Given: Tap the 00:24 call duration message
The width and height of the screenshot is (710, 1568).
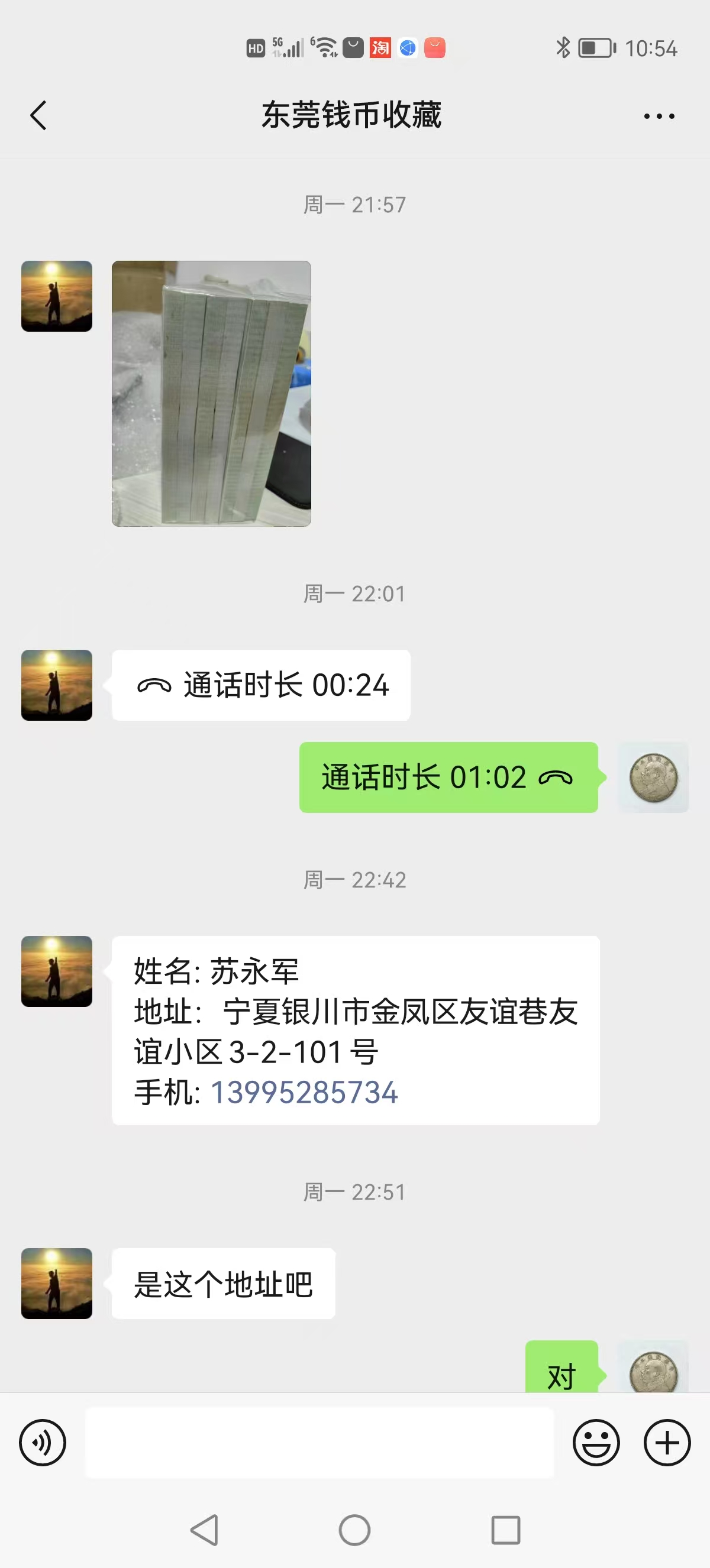Looking at the screenshot, I should [260, 685].
